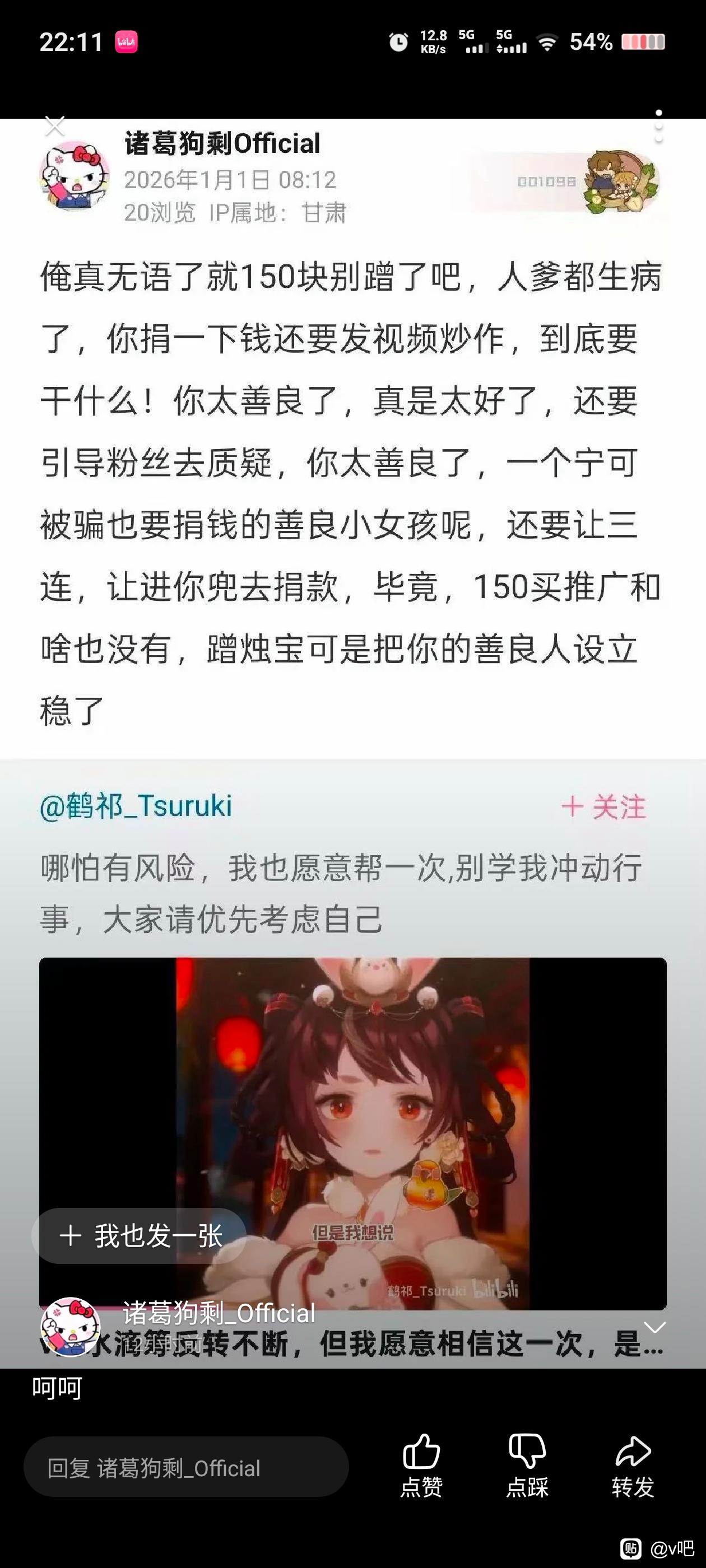Tap the 我也发一张 button
The width and height of the screenshot is (706, 1568).
(x=140, y=1236)
